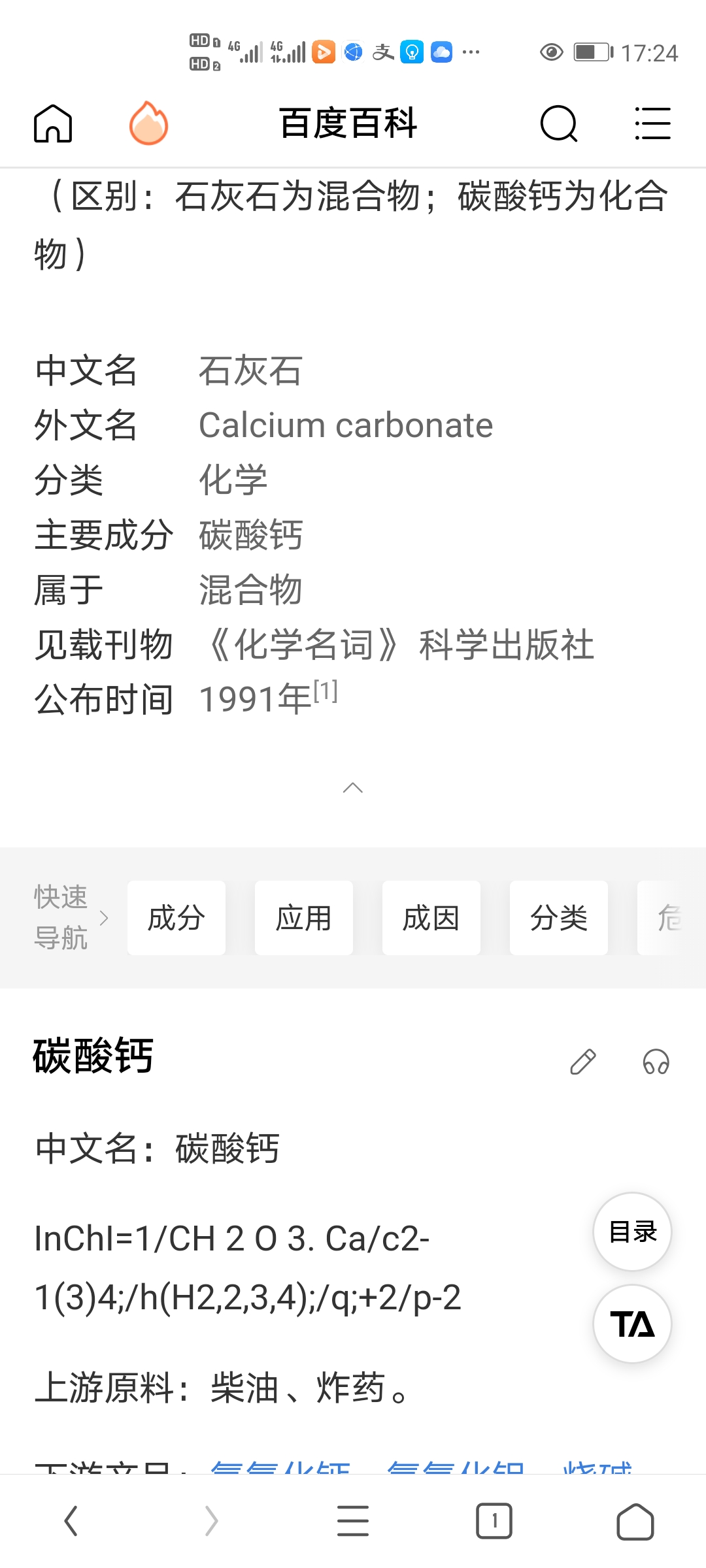This screenshot has width=706, height=1568.
Task: Select the 成因 quick navigation chip
Action: pos(431,918)
